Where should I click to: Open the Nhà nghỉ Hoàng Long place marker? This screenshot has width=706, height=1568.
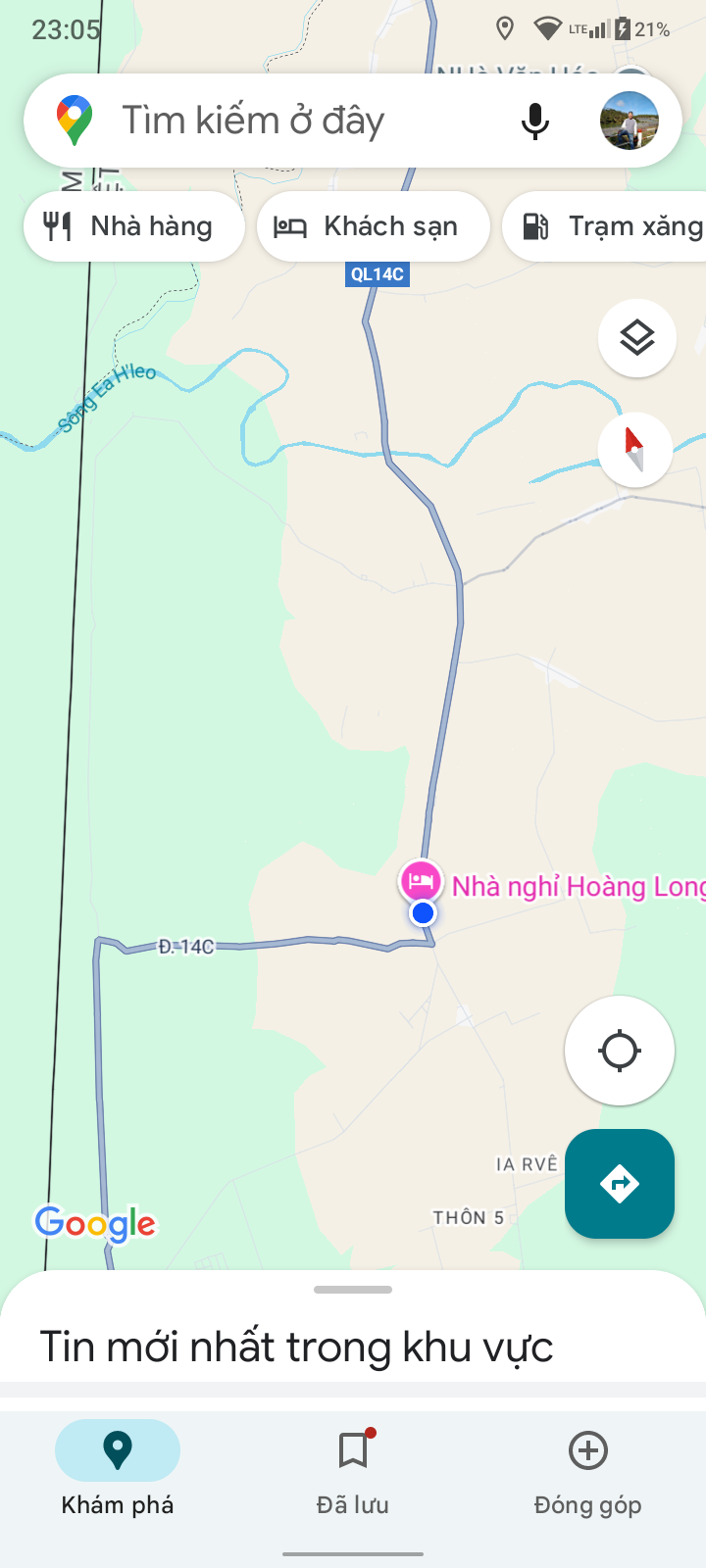(421, 880)
